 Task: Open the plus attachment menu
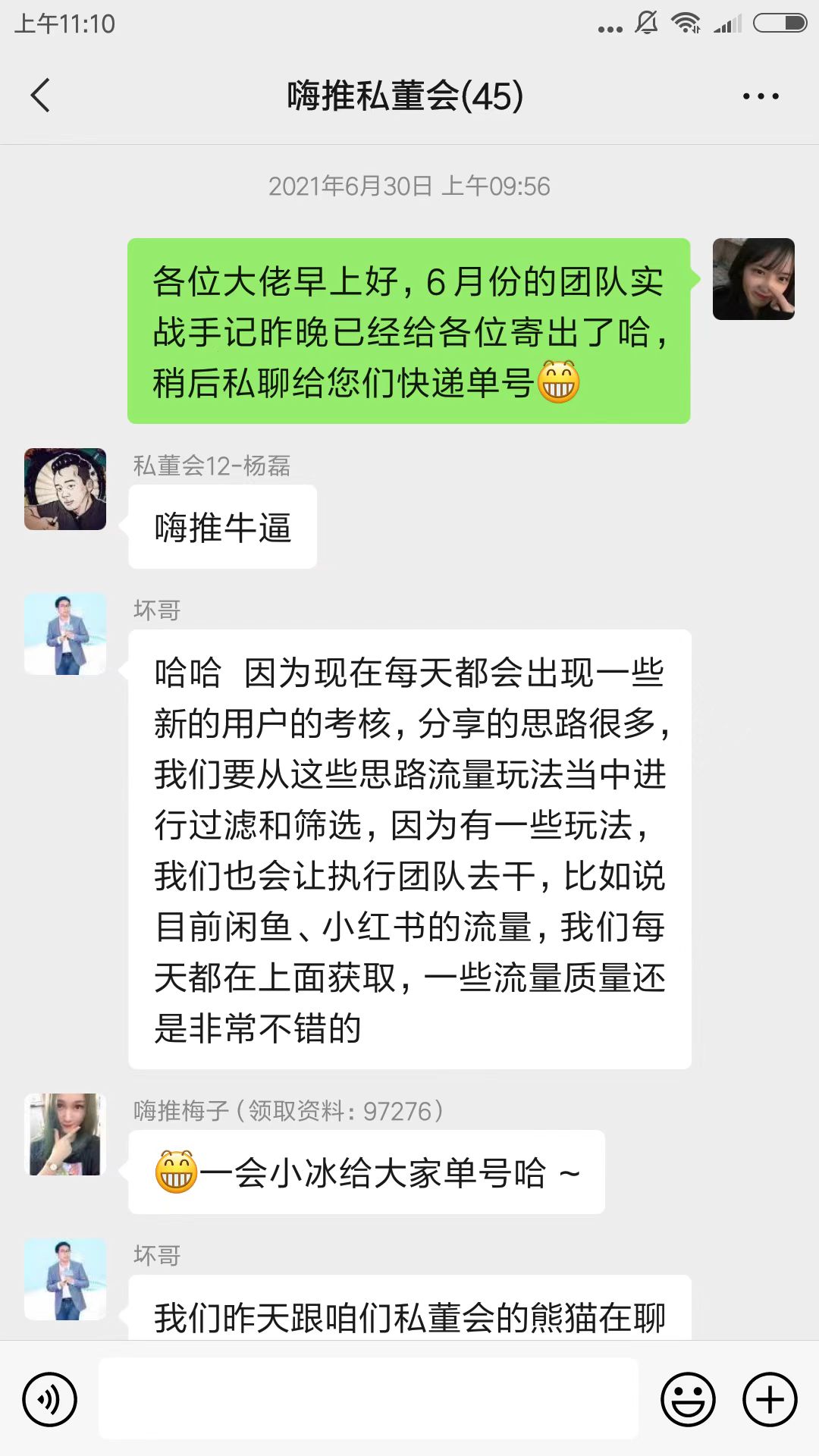tap(770, 1399)
